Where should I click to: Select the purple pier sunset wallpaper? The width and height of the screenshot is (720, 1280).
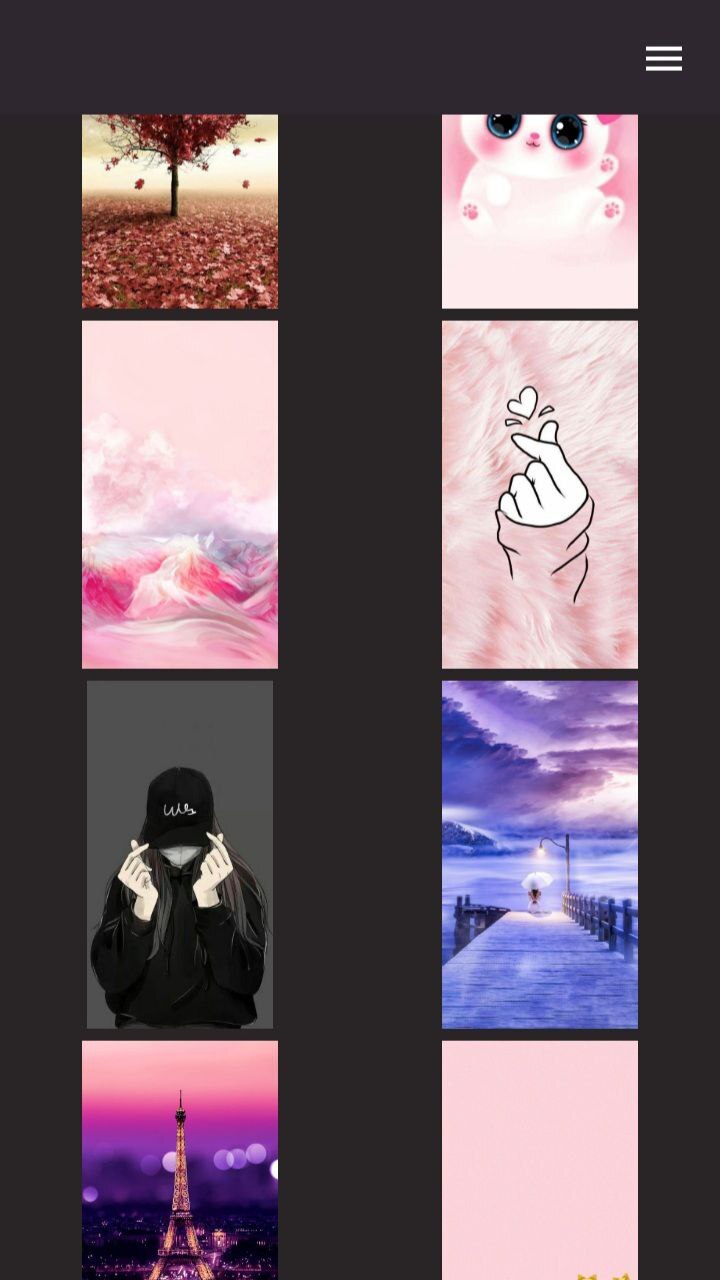coord(540,854)
